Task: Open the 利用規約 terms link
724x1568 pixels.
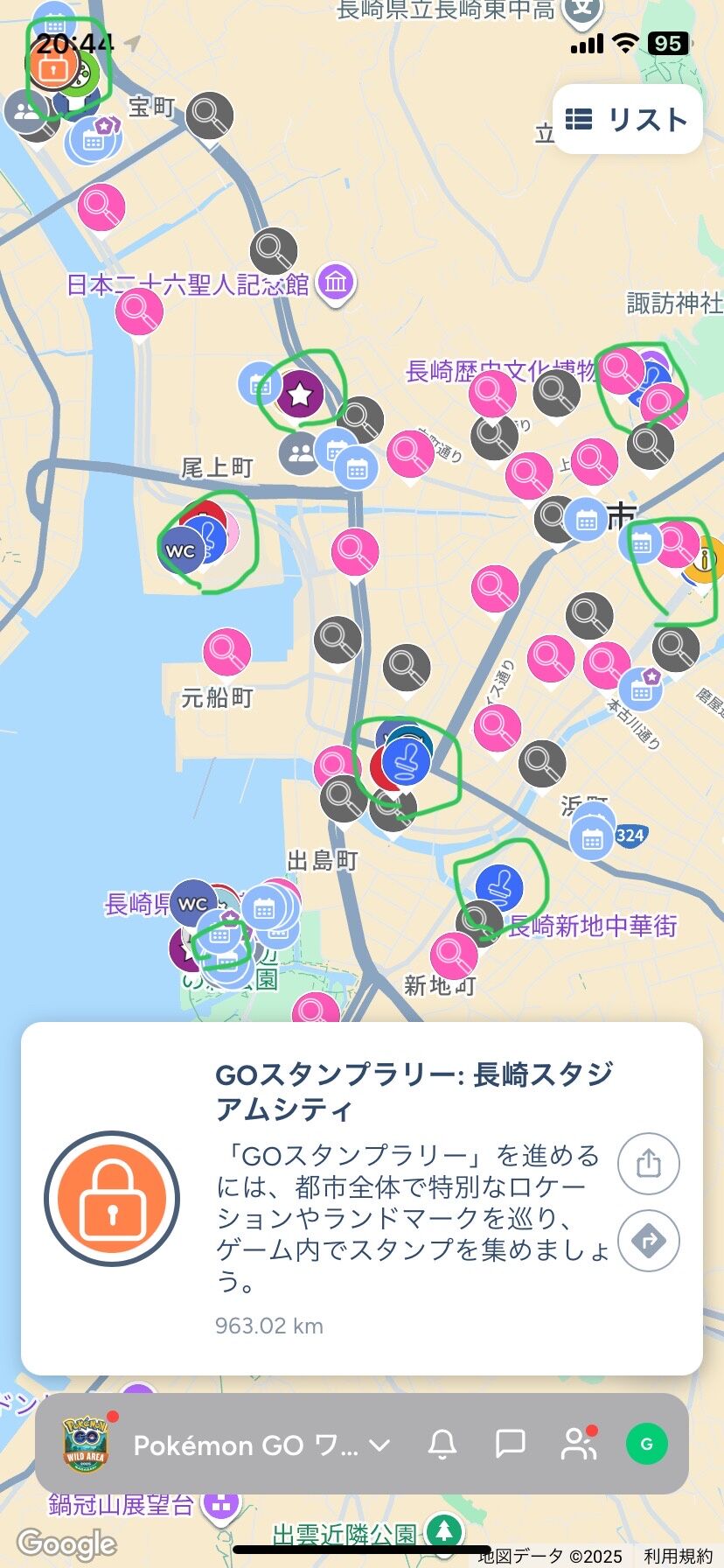Action: [x=678, y=1556]
